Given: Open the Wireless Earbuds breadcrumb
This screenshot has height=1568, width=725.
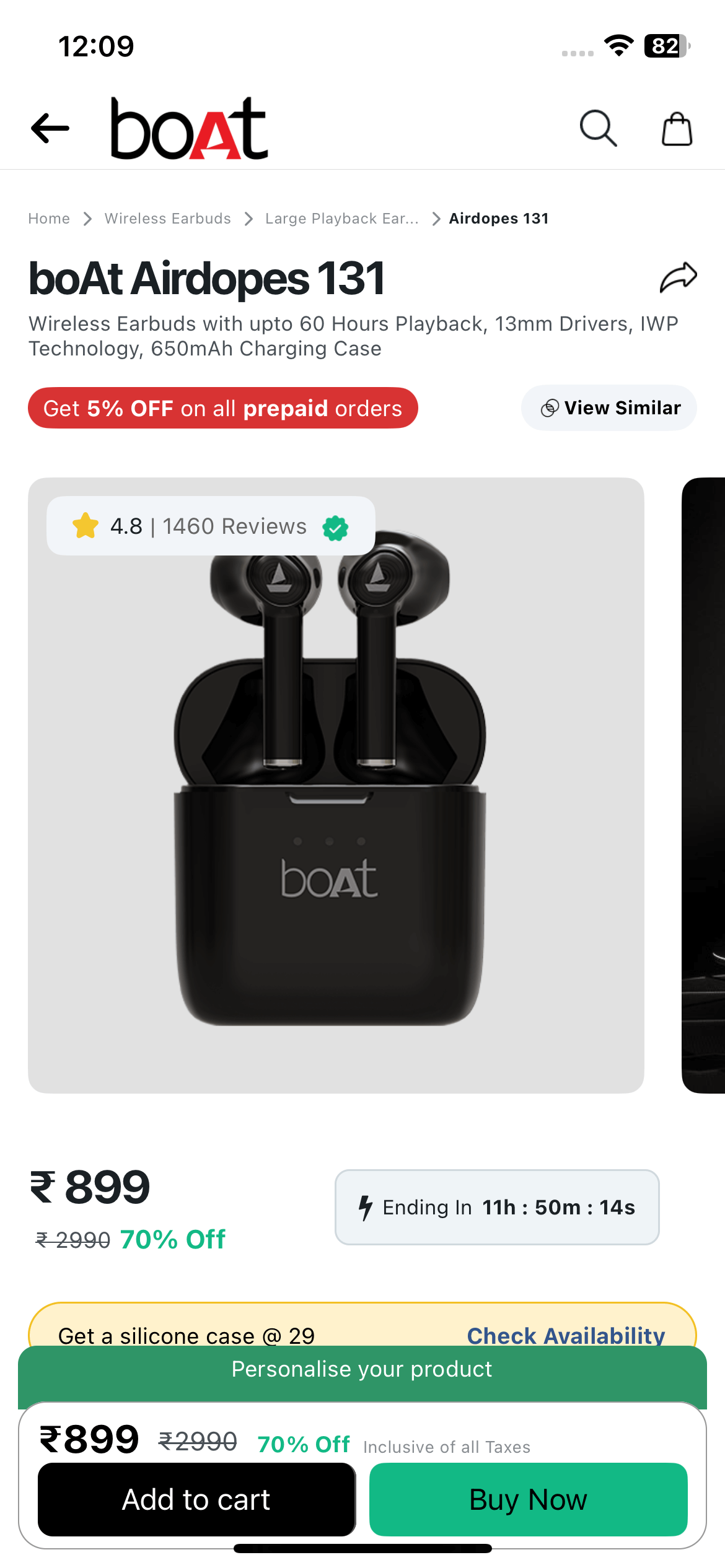Looking at the screenshot, I should click(x=167, y=219).
